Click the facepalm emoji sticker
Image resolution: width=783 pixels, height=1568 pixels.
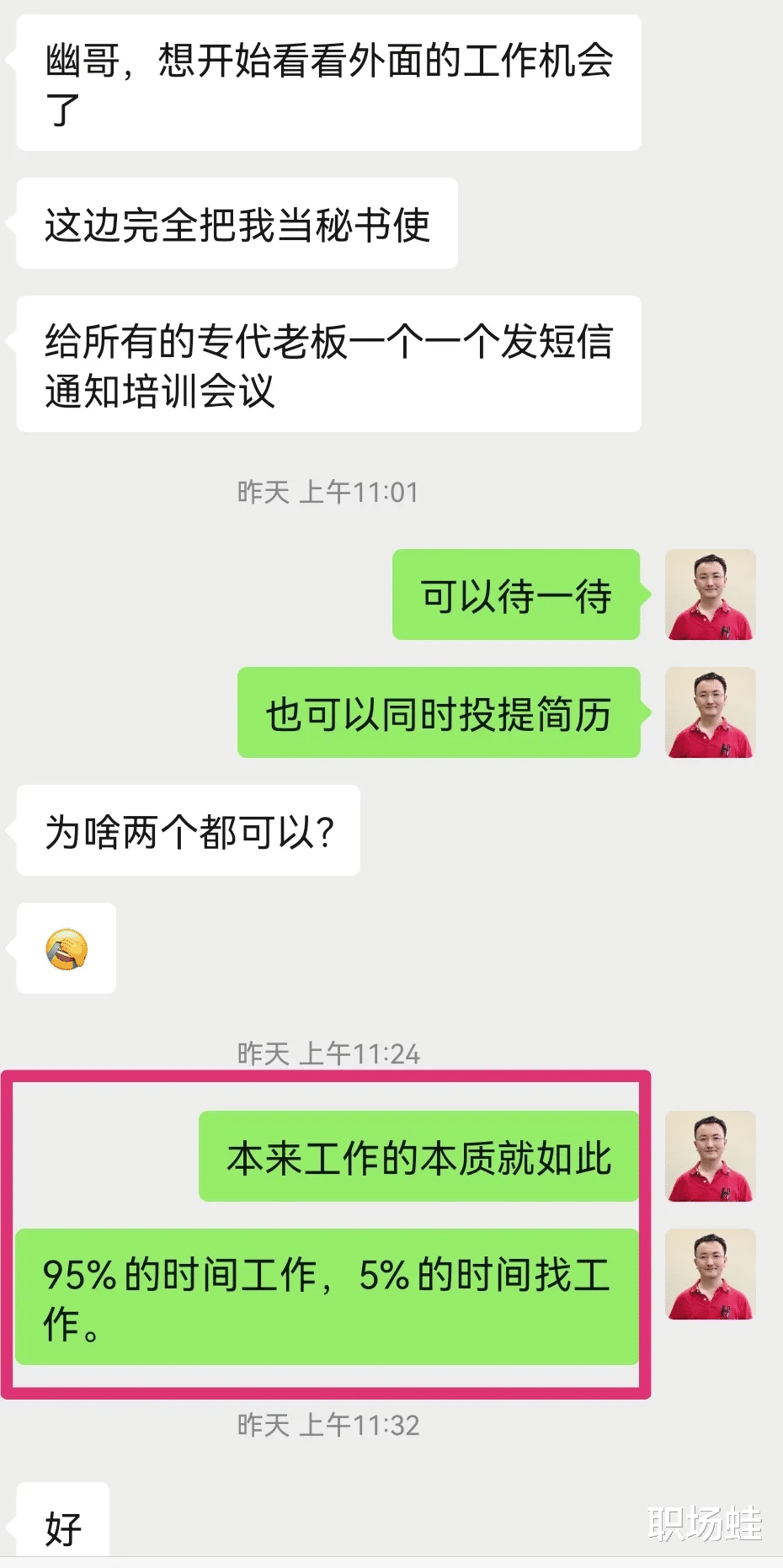pos(65,948)
